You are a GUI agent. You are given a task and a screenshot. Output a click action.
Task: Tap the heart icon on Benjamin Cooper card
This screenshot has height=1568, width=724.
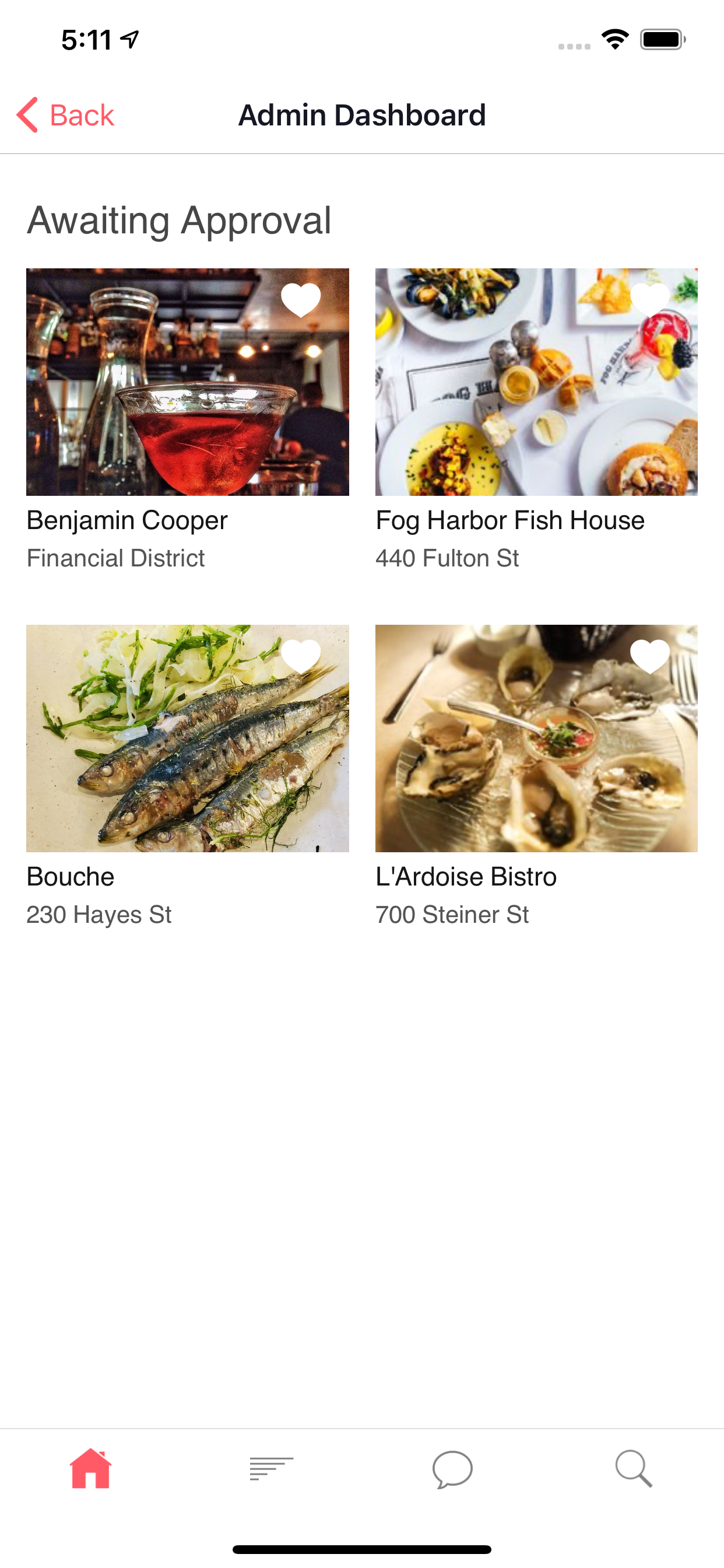point(302,299)
